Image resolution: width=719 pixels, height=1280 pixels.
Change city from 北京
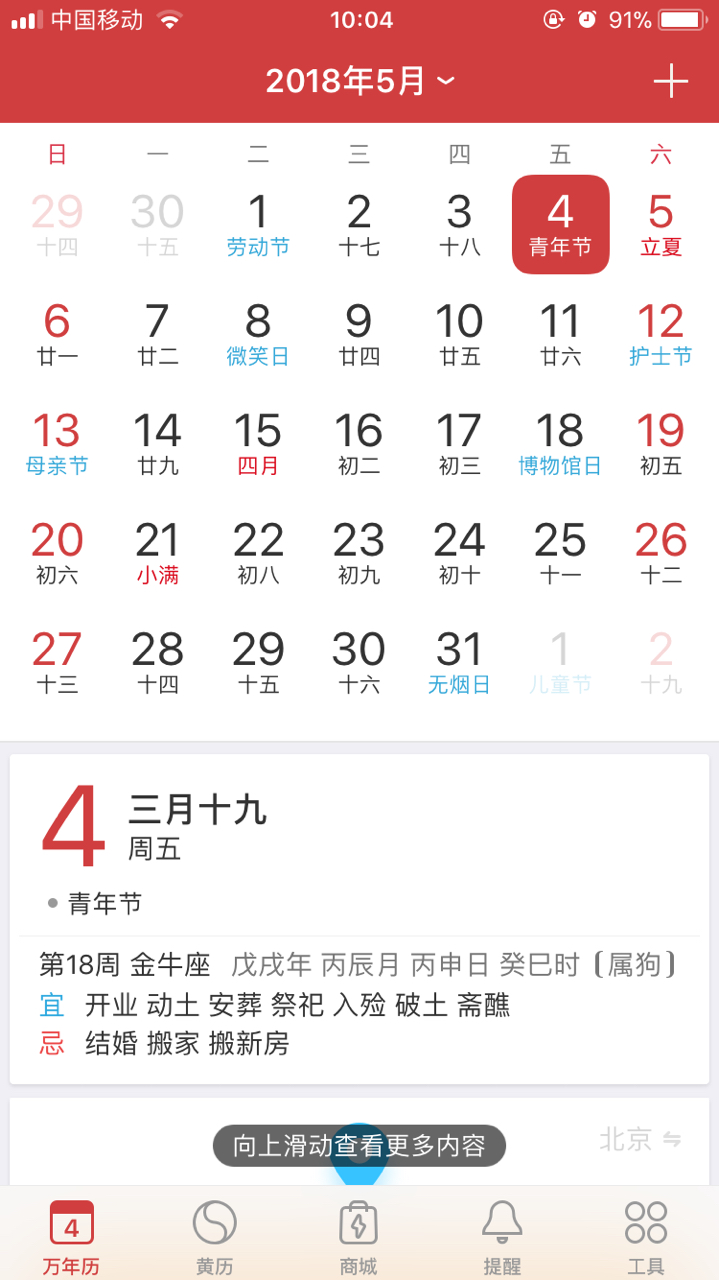(640, 1139)
